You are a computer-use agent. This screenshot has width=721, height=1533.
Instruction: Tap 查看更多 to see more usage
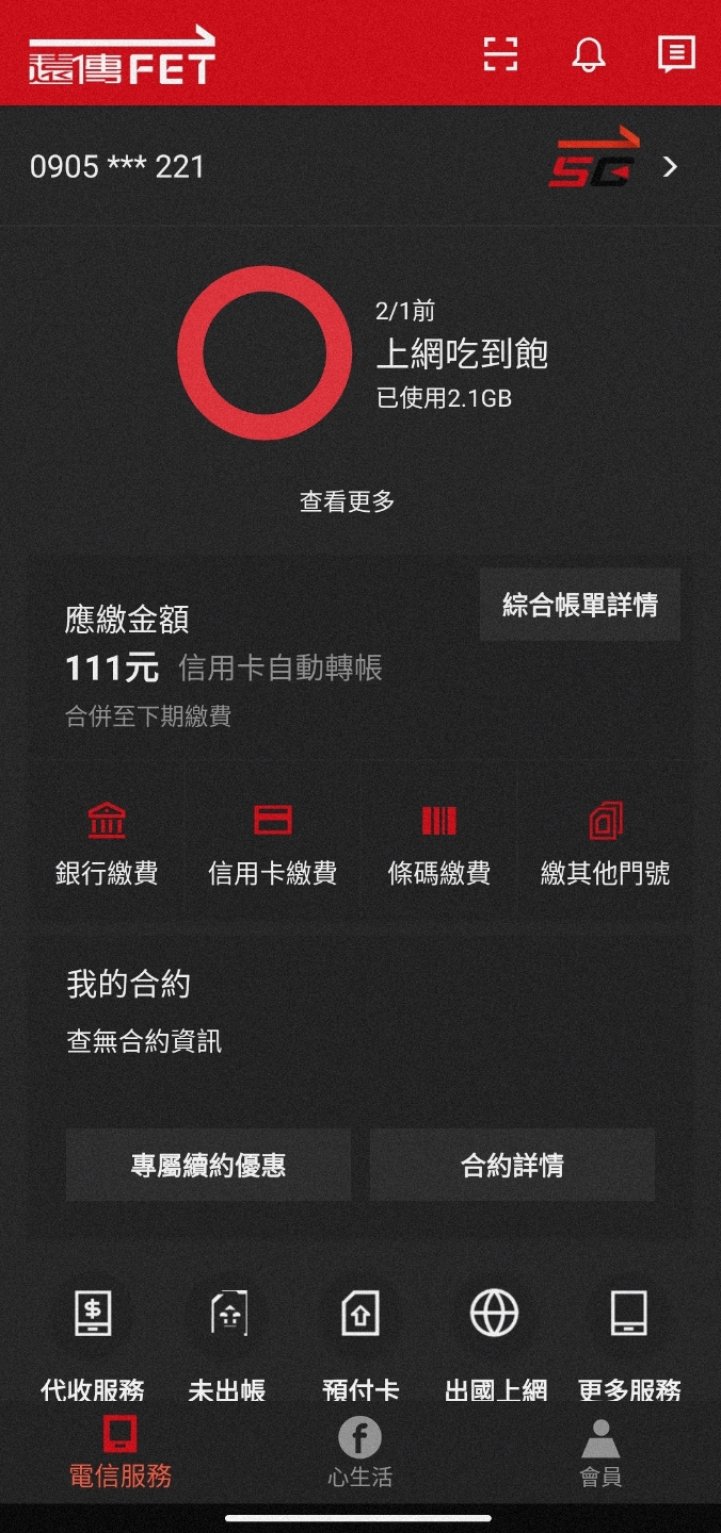coord(347,502)
